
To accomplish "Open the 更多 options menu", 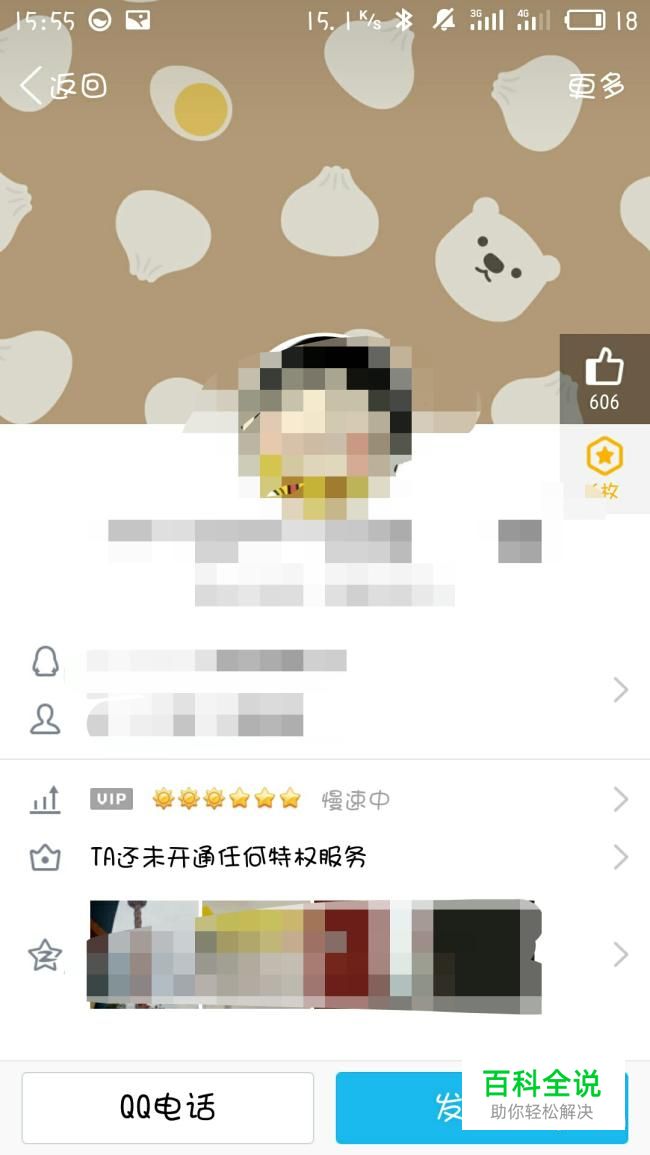I will pos(596,86).
